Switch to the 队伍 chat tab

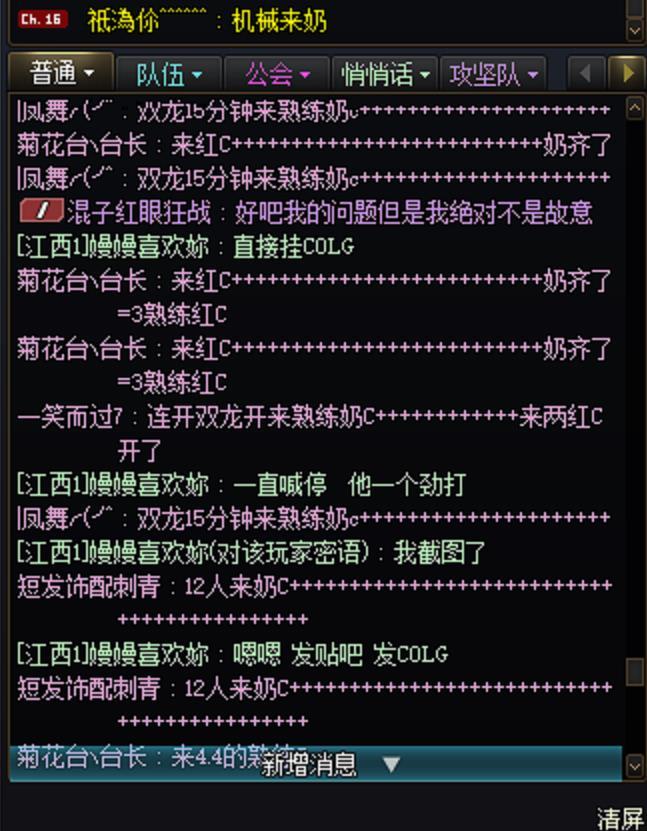pos(169,74)
